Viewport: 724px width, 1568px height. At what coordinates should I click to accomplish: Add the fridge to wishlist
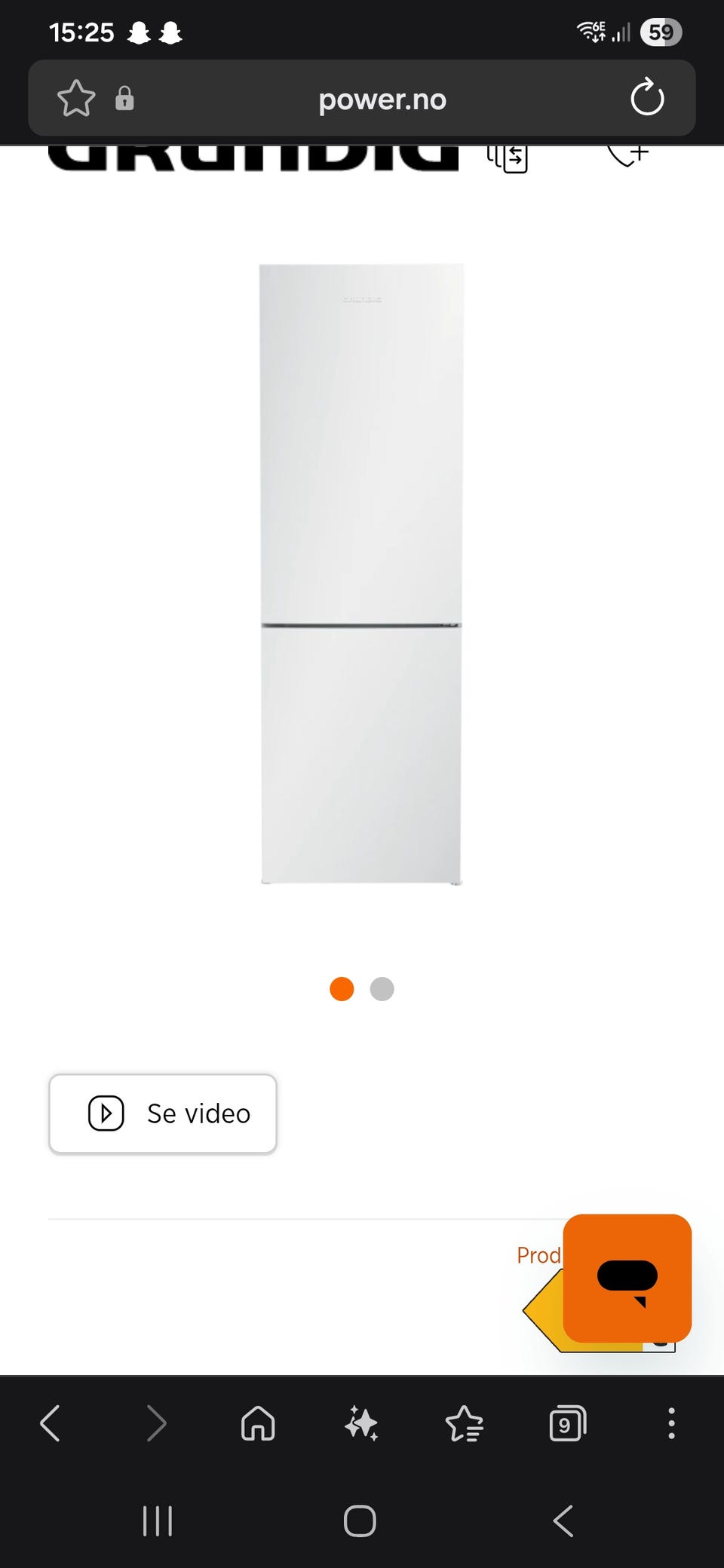pyautogui.click(x=628, y=155)
